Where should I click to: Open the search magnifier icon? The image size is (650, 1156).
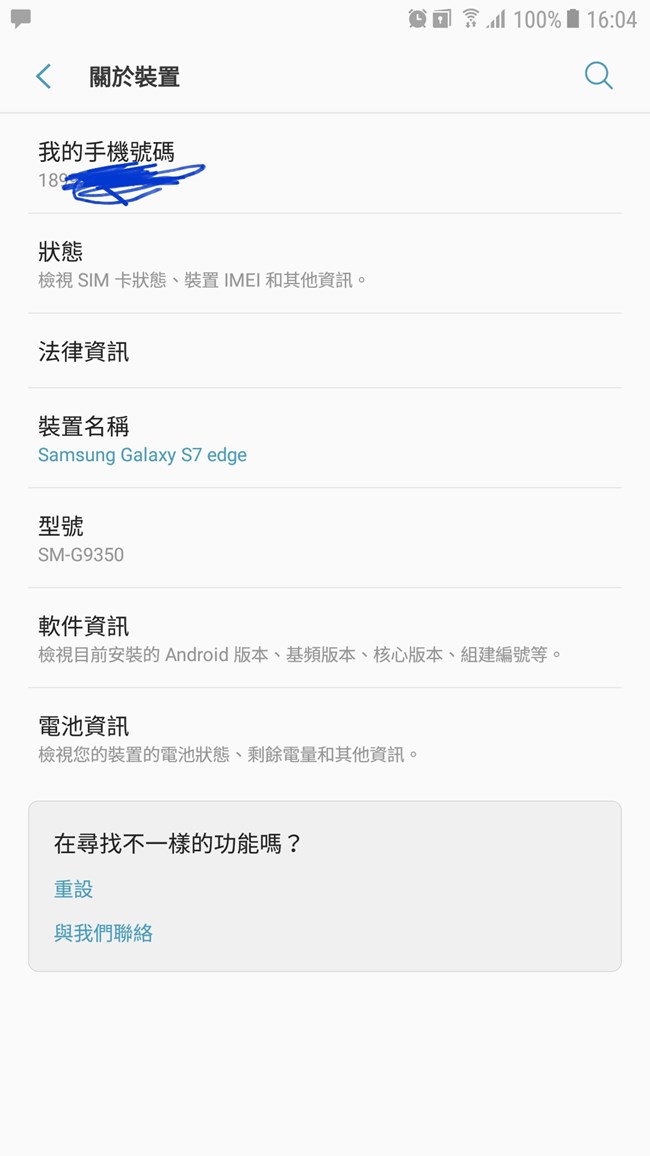(x=598, y=76)
